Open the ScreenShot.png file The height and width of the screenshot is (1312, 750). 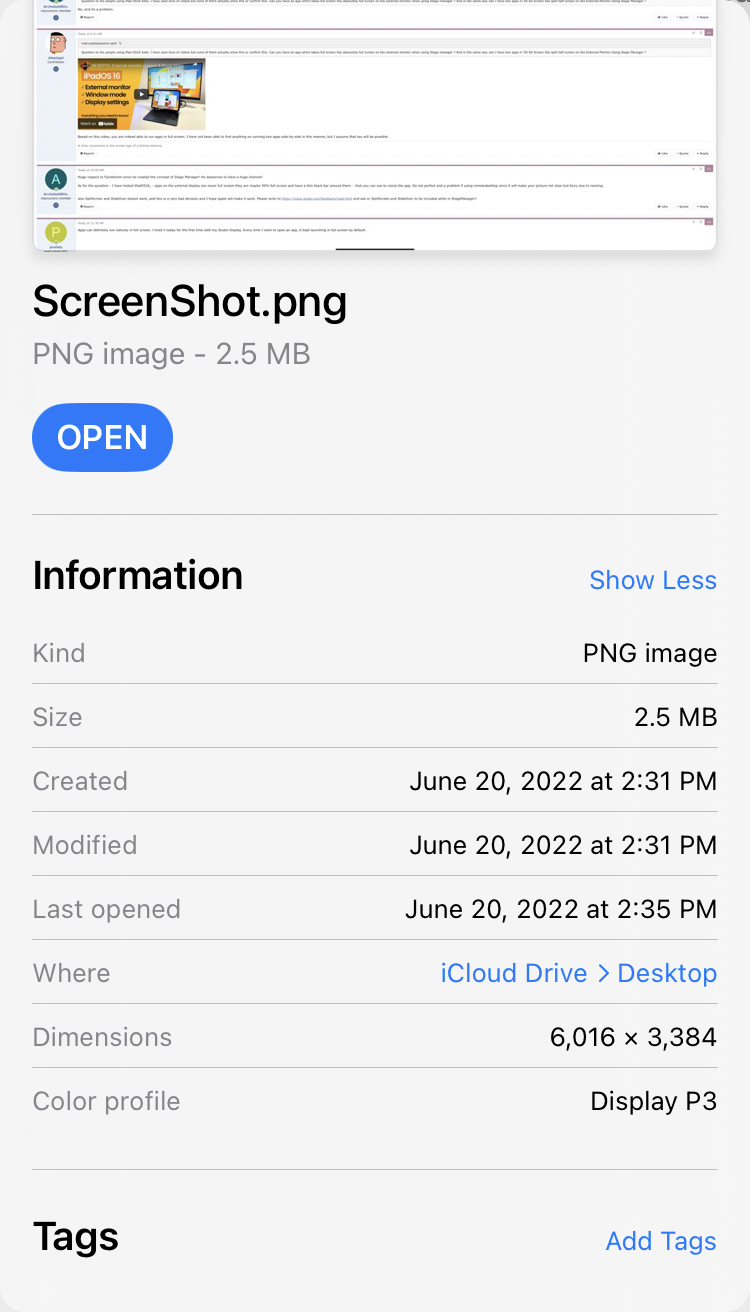tap(102, 437)
